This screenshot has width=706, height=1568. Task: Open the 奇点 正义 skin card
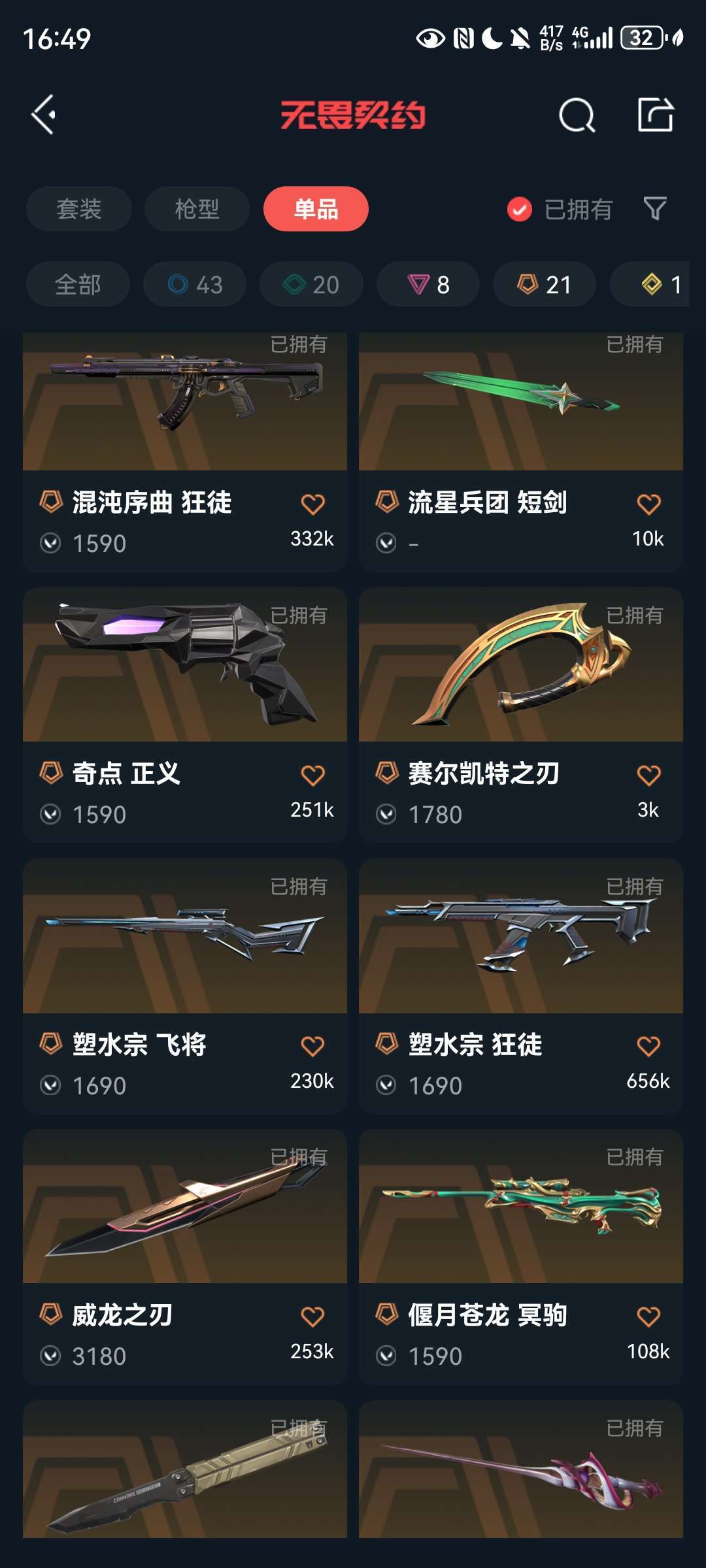click(x=185, y=715)
